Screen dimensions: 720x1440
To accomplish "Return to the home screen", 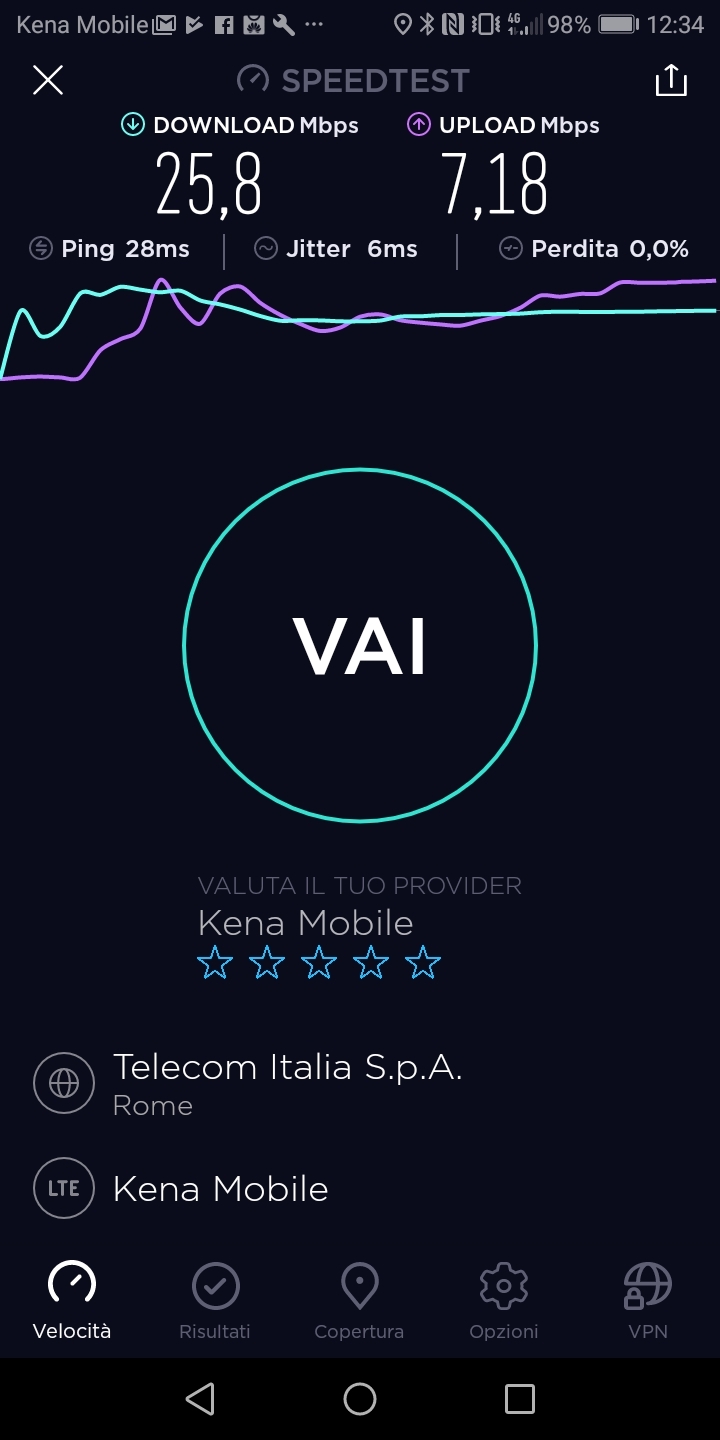I will coord(360,1399).
